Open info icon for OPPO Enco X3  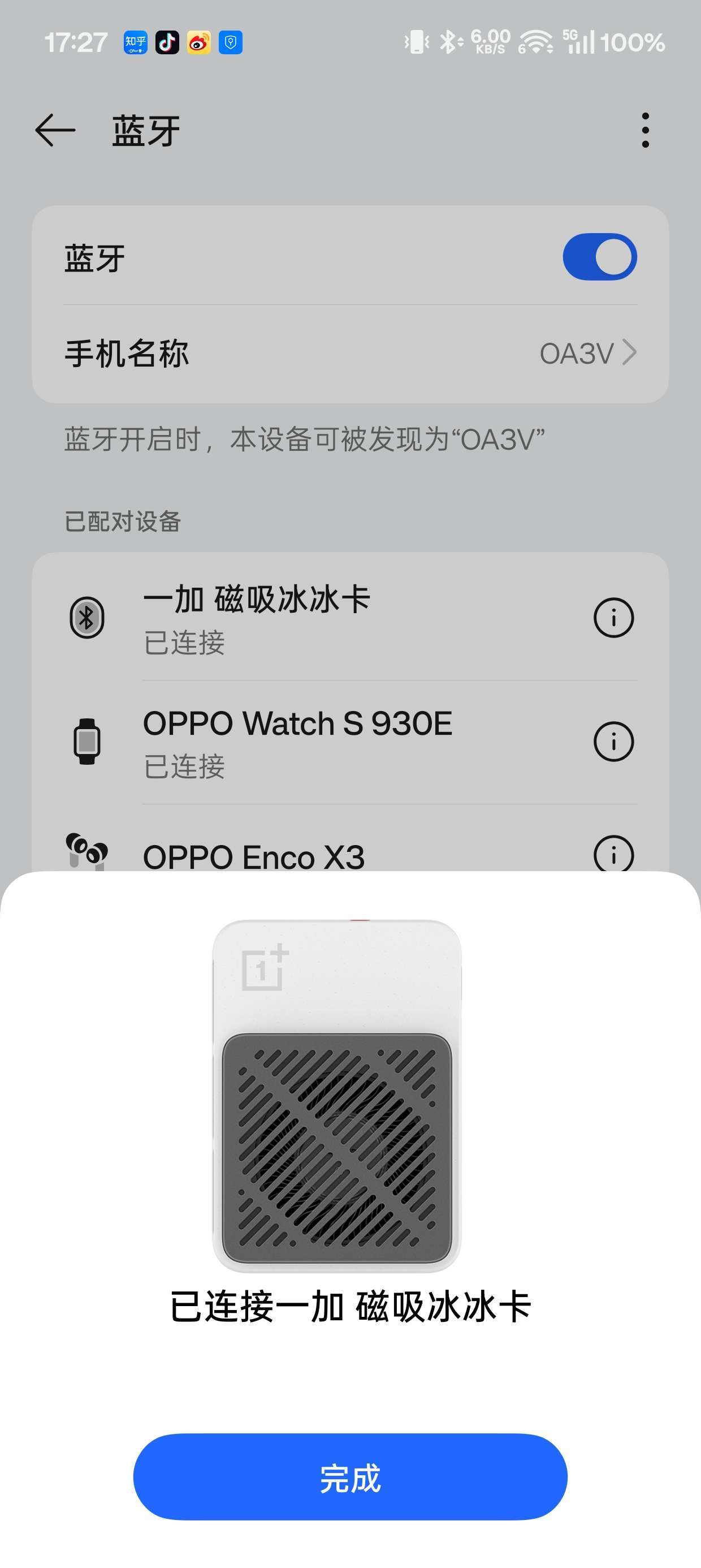pyautogui.click(x=613, y=854)
